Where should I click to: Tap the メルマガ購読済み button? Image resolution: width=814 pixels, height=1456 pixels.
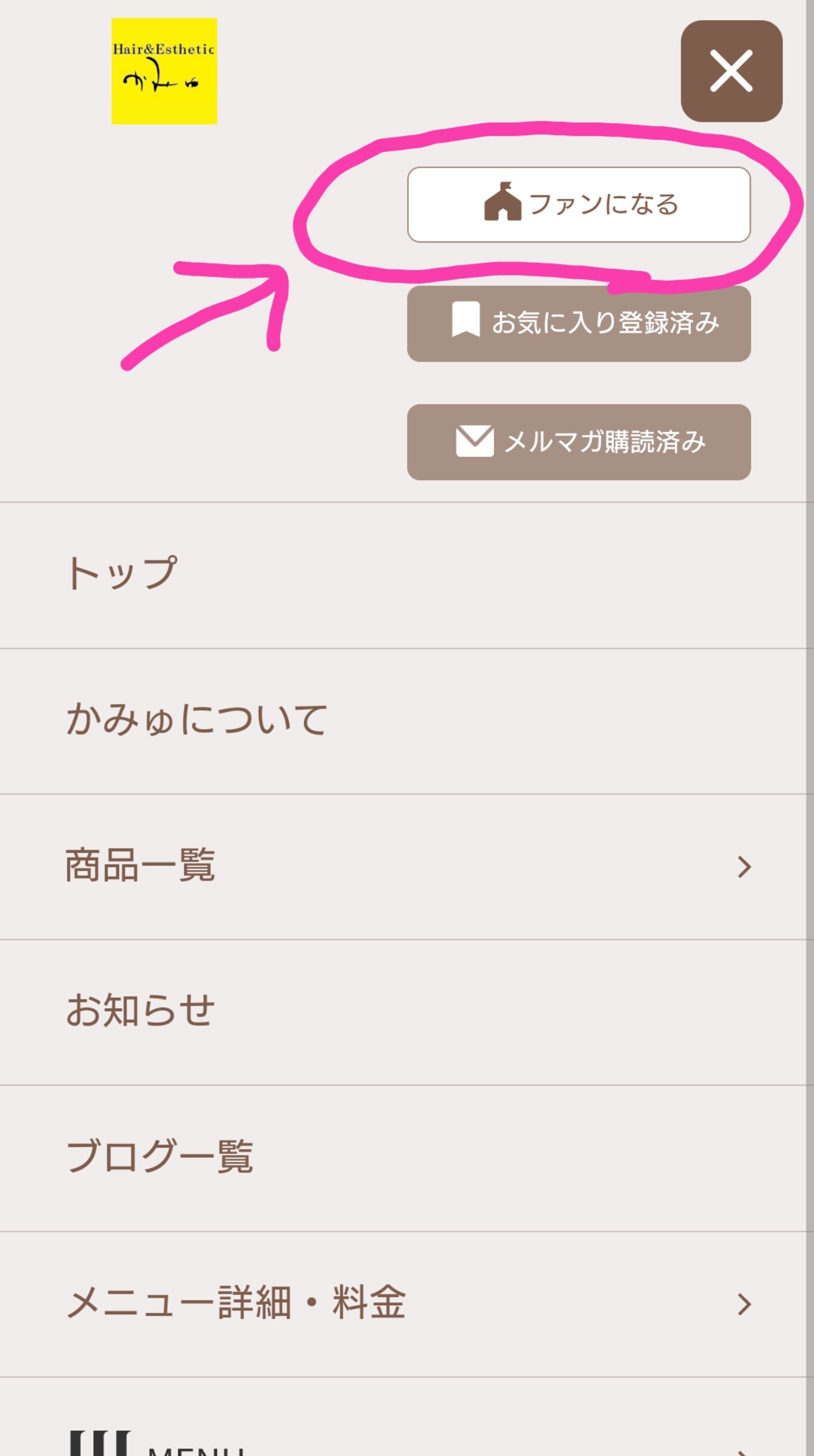pyautogui.click(x=578, y=442)
